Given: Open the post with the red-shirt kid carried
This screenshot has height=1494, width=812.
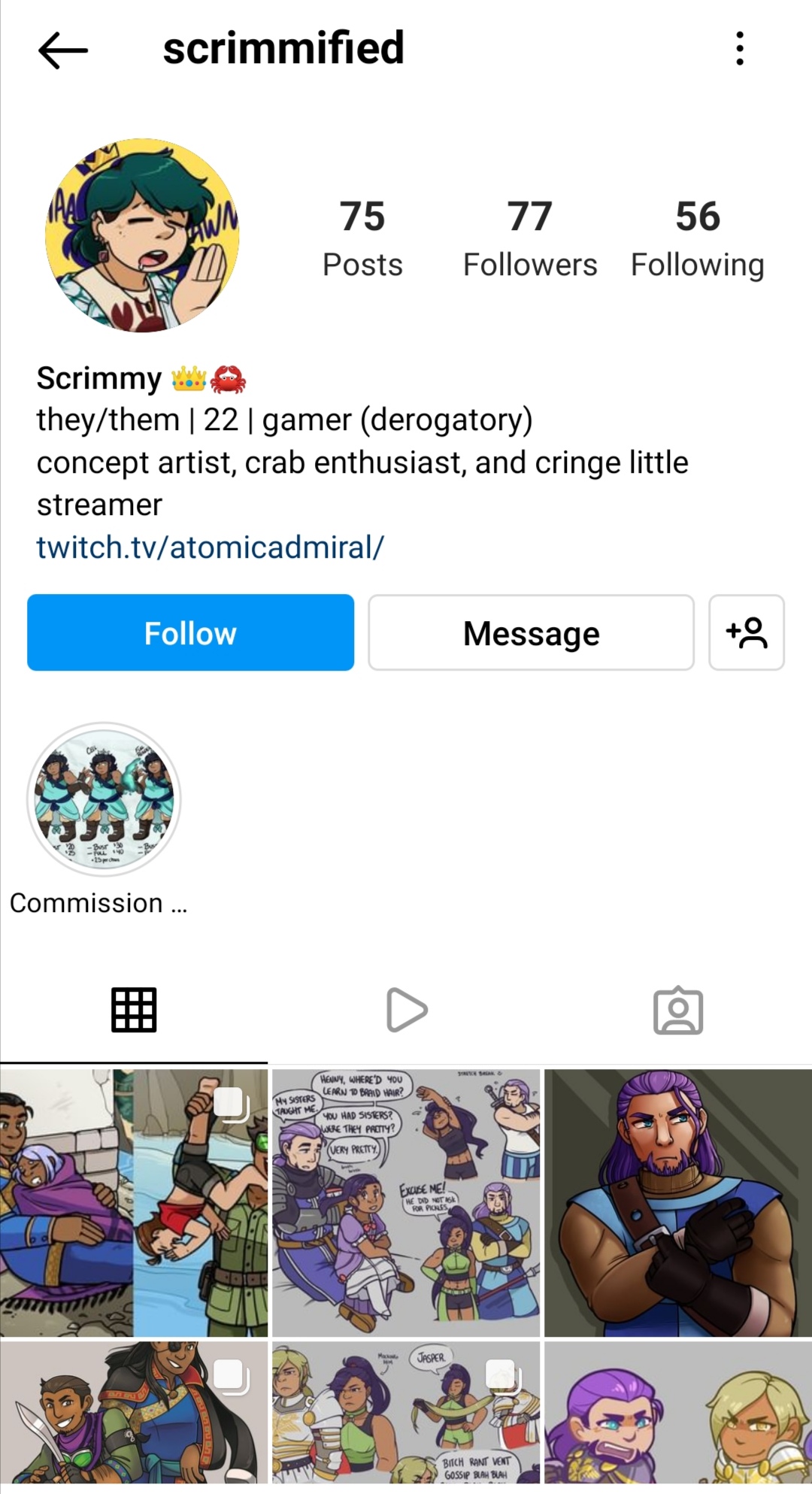Looking at the screenshot, I should [x=134, y=1203].
